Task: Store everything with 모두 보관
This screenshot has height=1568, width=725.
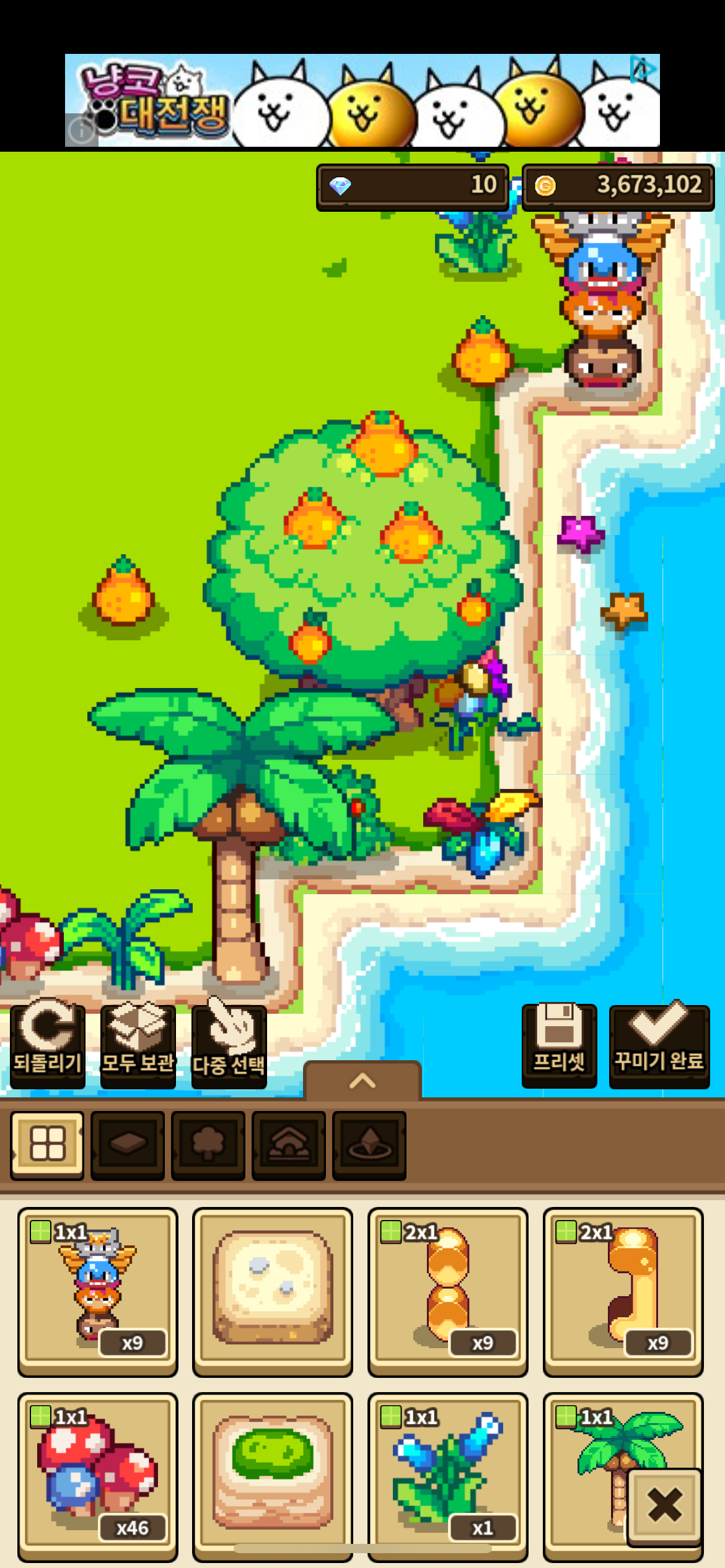Action: (138, 1044)
